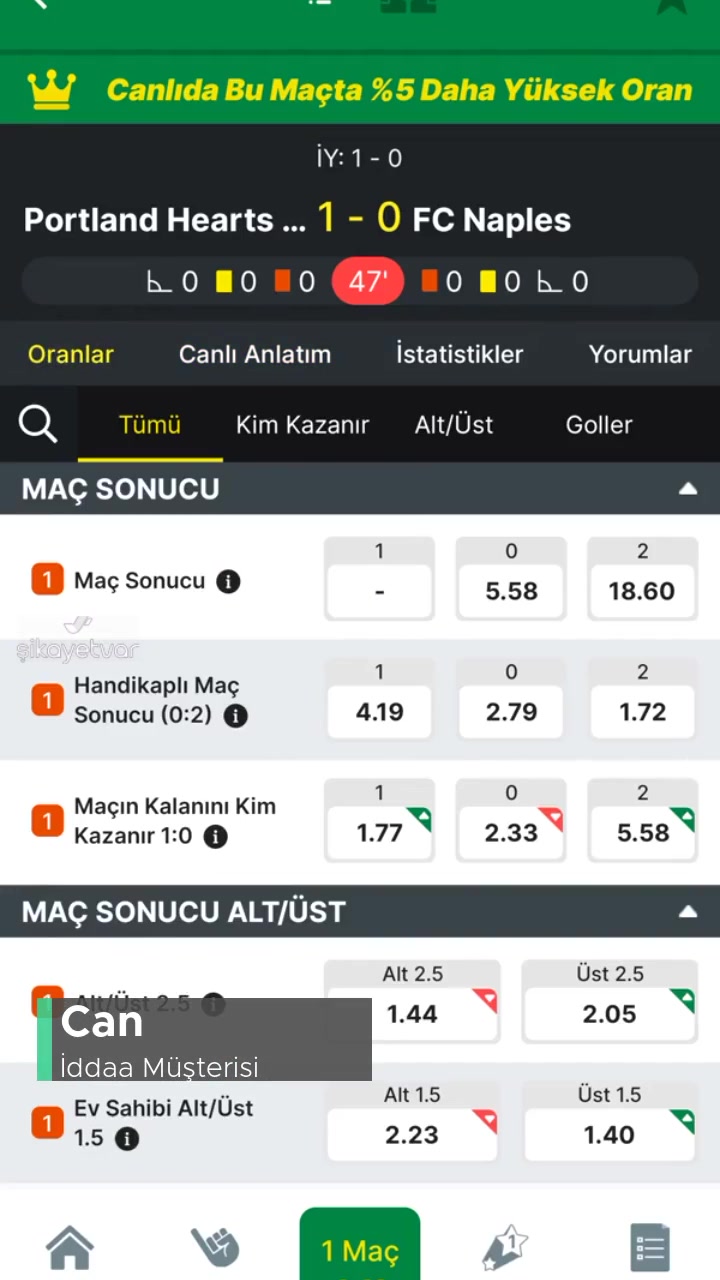
Task: View the Yorumlar tab
Action: coord(639,354)
